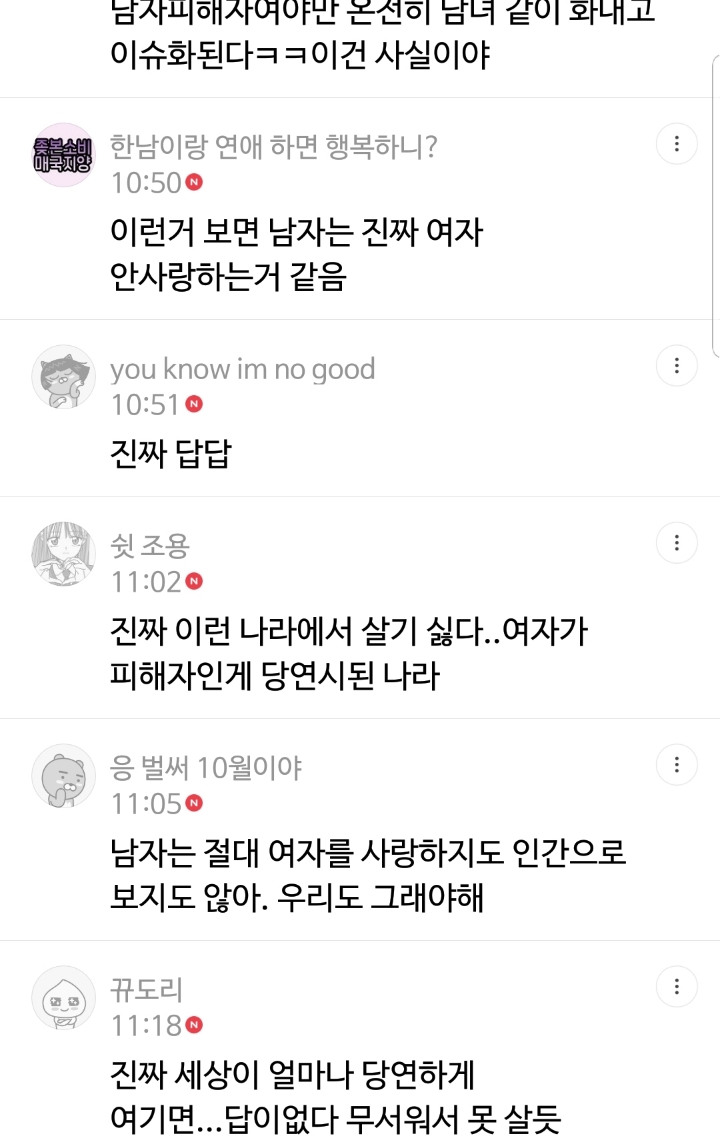The width and height of the screenshot is (720, 1148).
Task: Click the N new badge beside 11:18
Action: click(196, 1024)
